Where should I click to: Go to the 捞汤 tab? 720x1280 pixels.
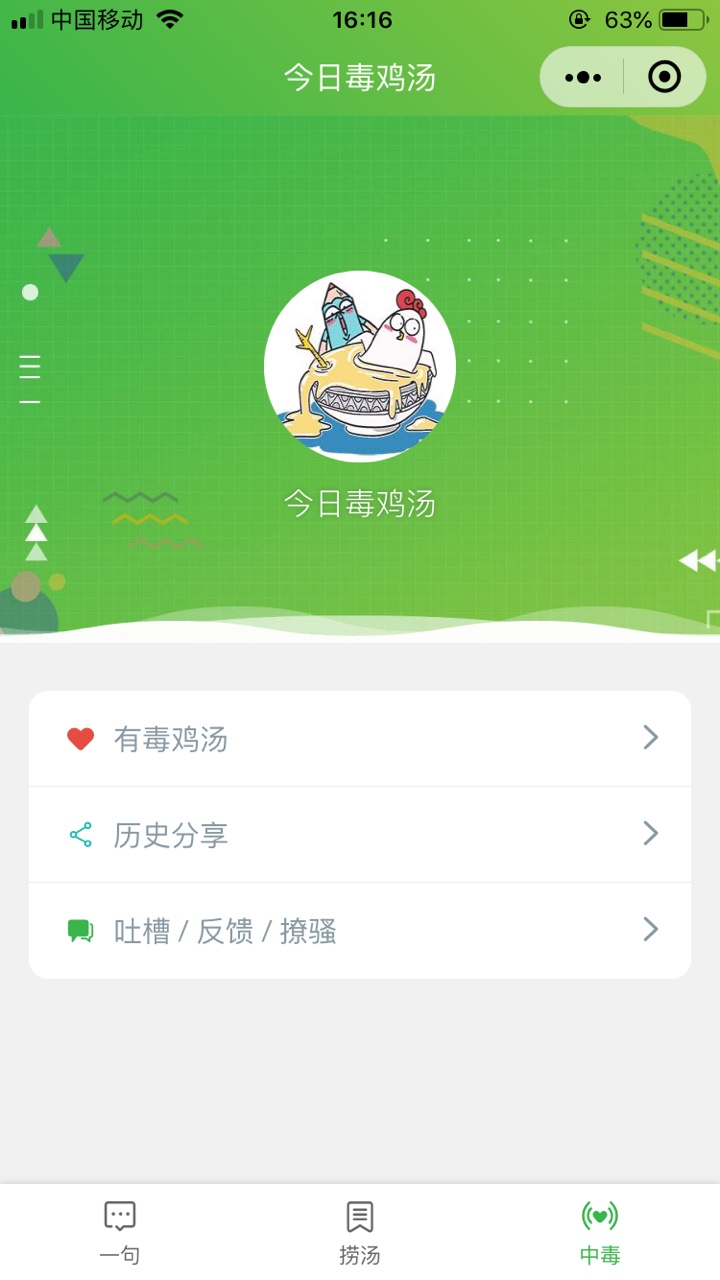(x=360, y=1232)
